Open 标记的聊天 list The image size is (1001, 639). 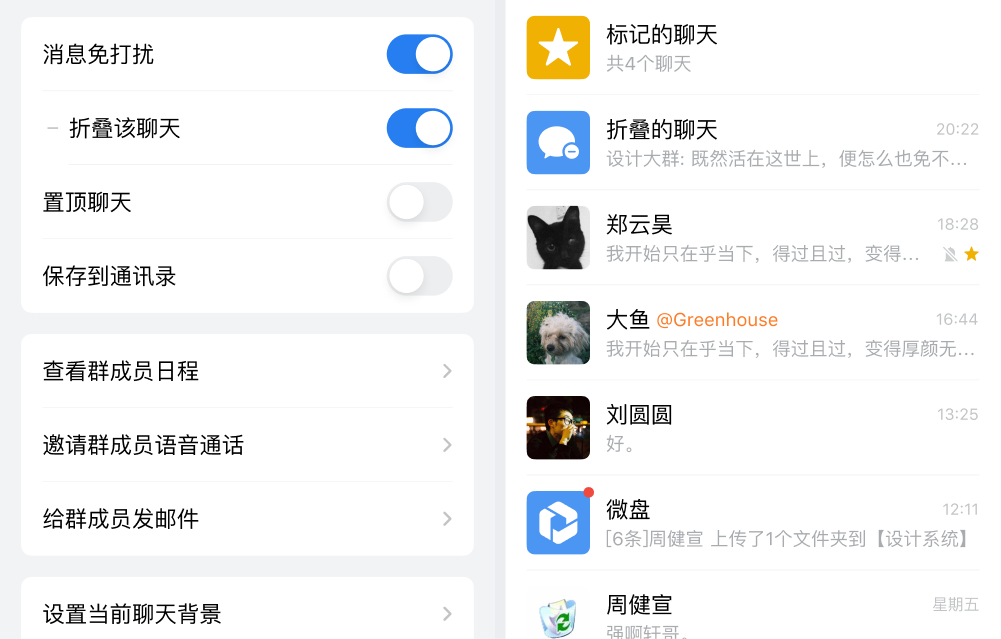tap(752, 47)
